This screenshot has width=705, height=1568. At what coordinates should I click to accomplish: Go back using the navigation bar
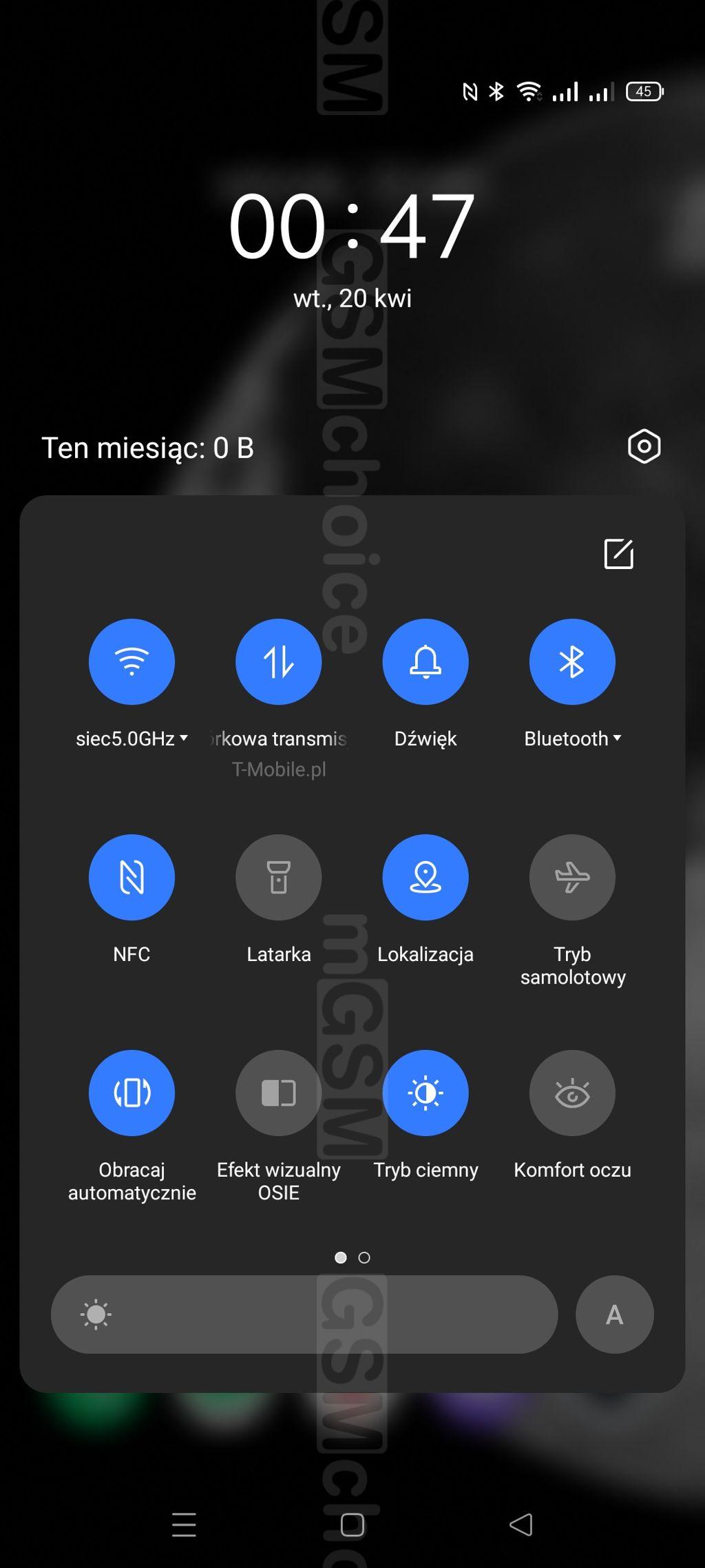point(520,1525)
